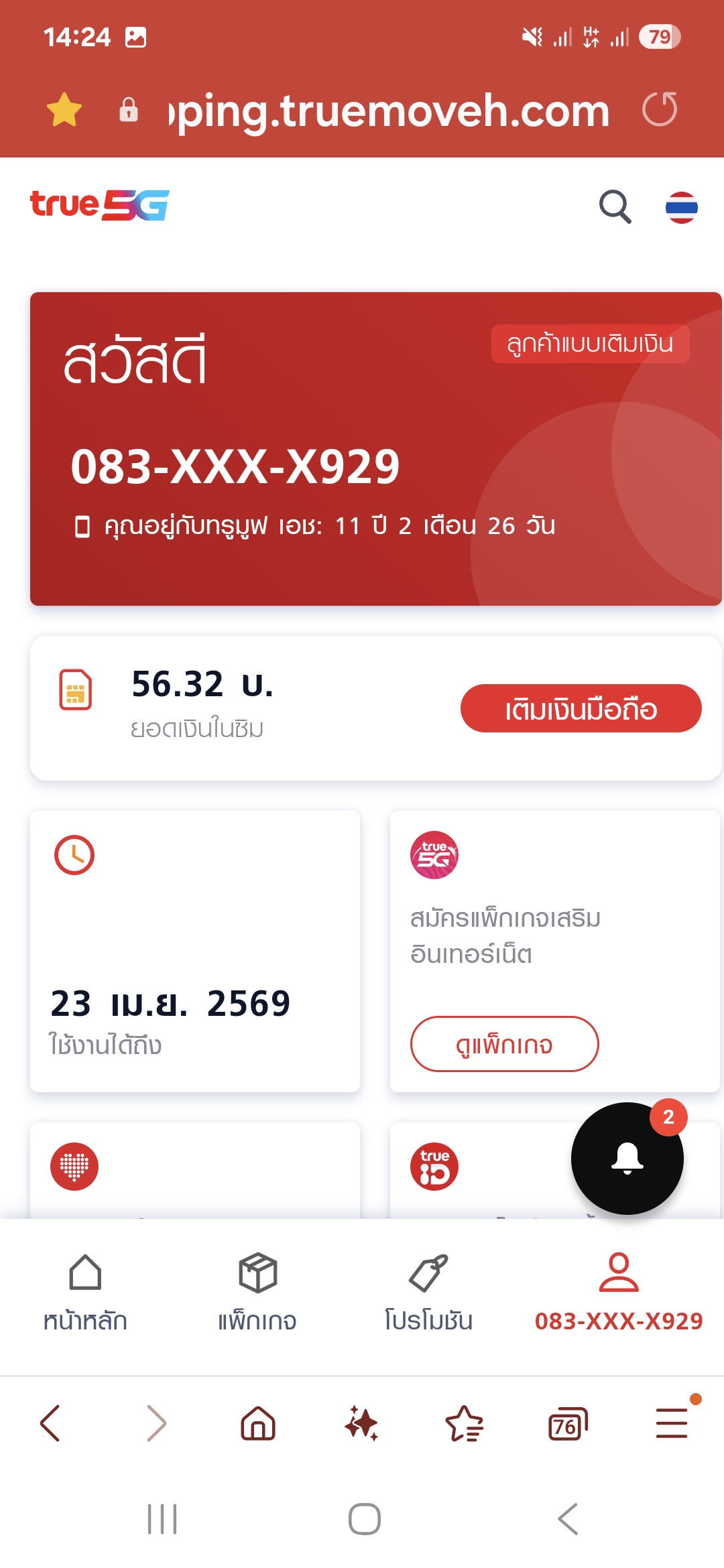Go back in browser history

[50, 1423]
